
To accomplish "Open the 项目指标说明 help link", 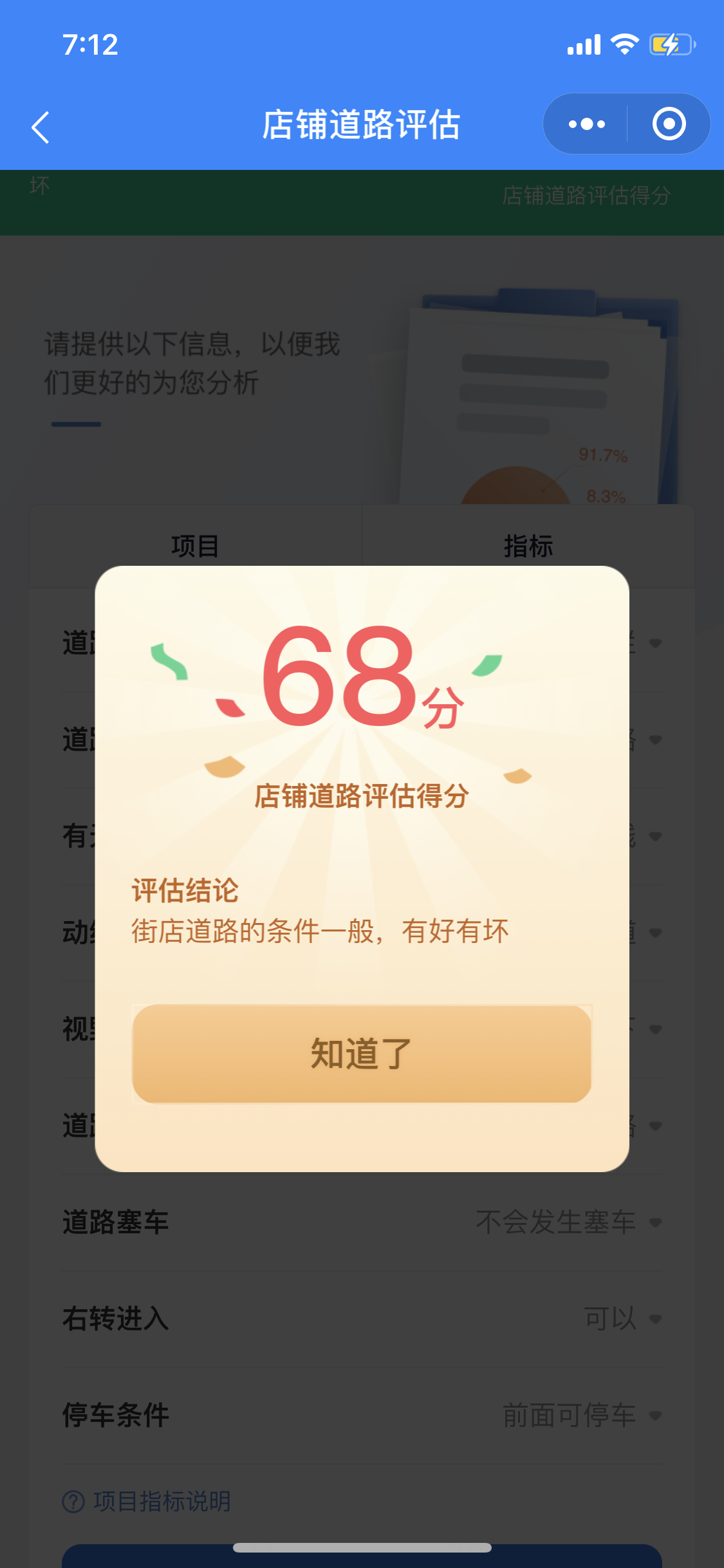I will click(147, 1502).
